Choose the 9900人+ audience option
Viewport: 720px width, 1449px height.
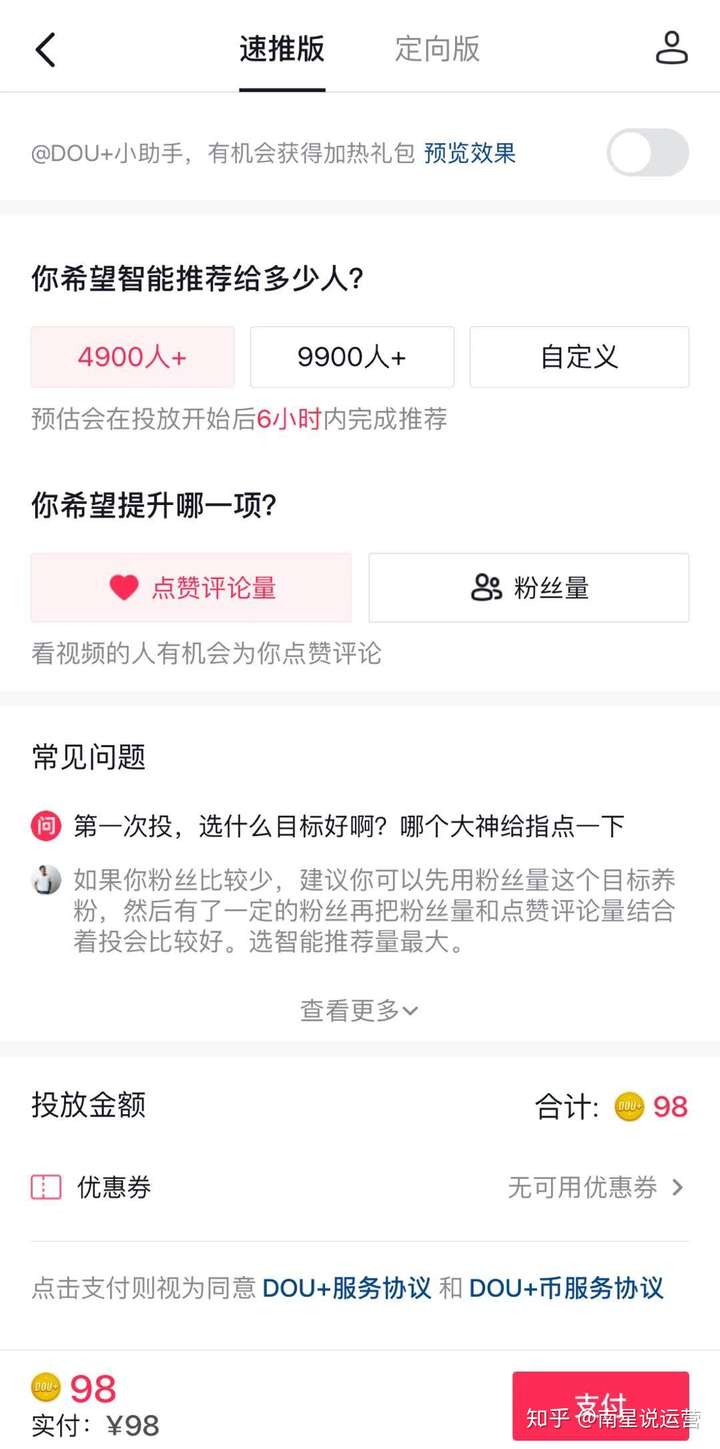pos(351,357)
